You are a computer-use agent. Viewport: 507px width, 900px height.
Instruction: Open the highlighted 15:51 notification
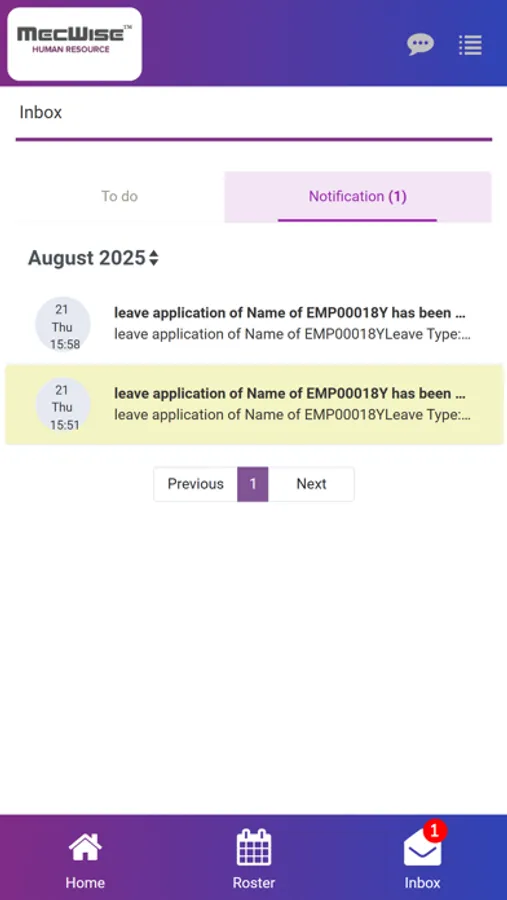(x=253, y=404)
